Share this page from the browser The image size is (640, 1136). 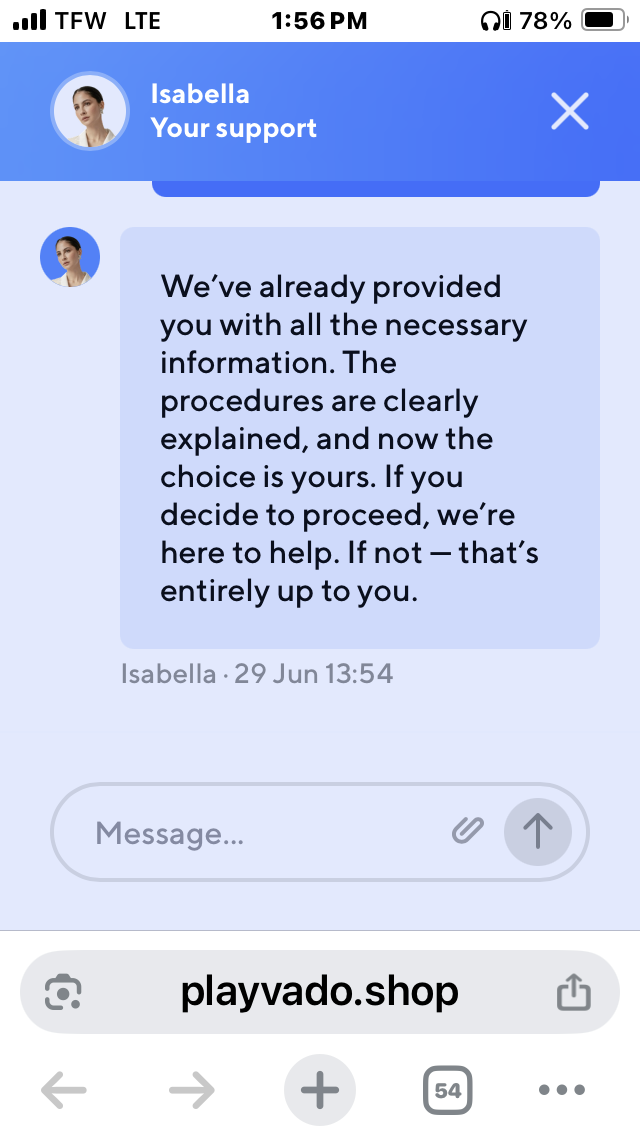click(x=574, y=993)
